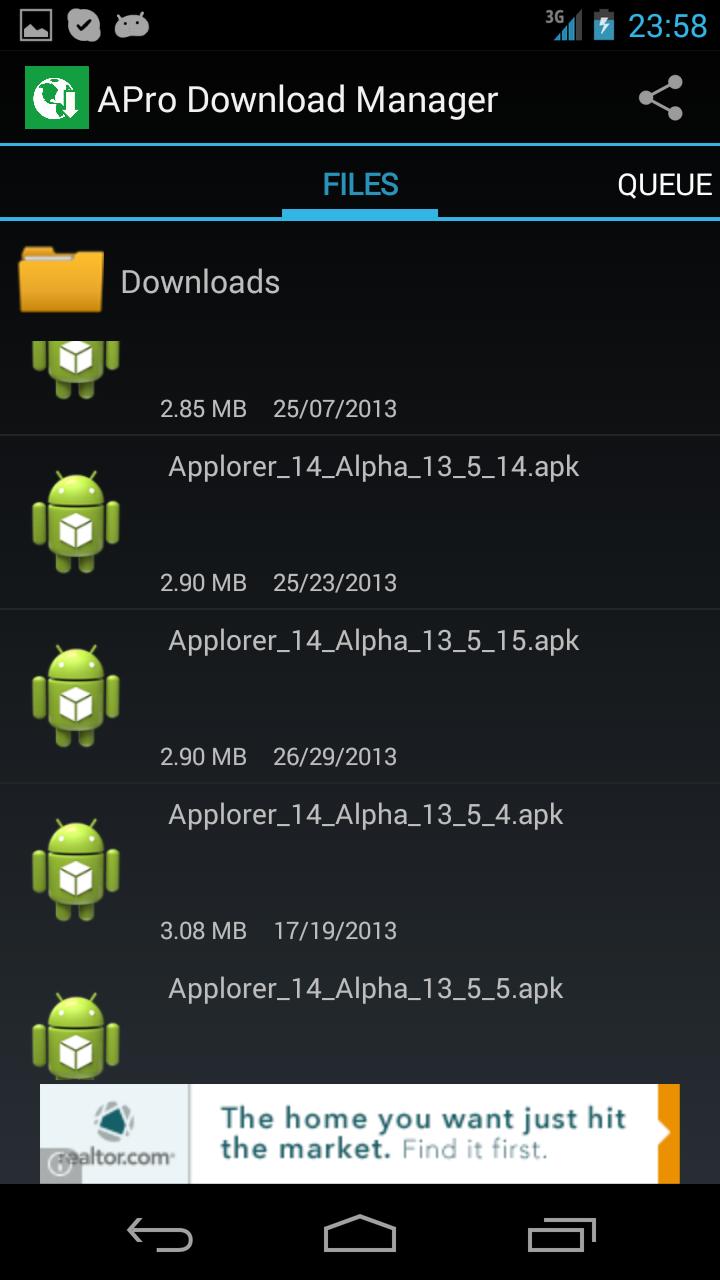Open Applorer_14_Alpha_13_5_14.apk from the list
The height and width of the screenshot is (1280, 720).
[x=372, y=467]
